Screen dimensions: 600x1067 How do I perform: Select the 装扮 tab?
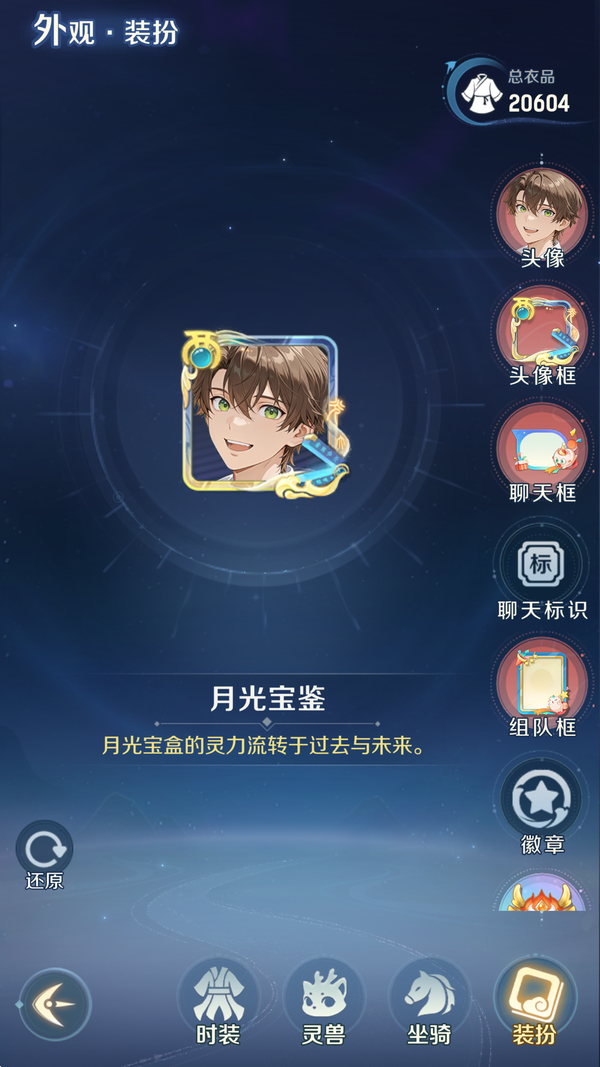pos(535,1001)
